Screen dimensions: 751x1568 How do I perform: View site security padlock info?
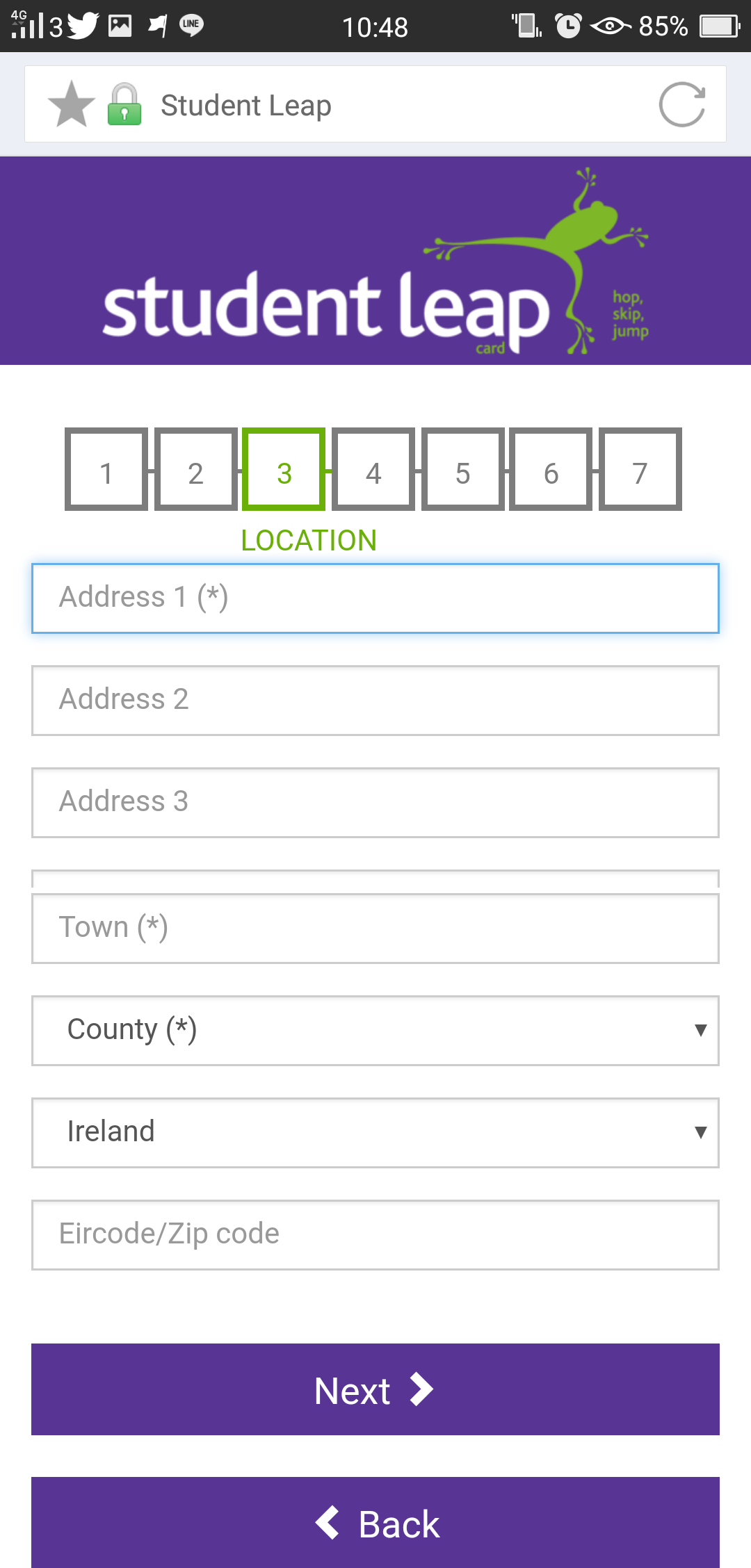point(124,105)
